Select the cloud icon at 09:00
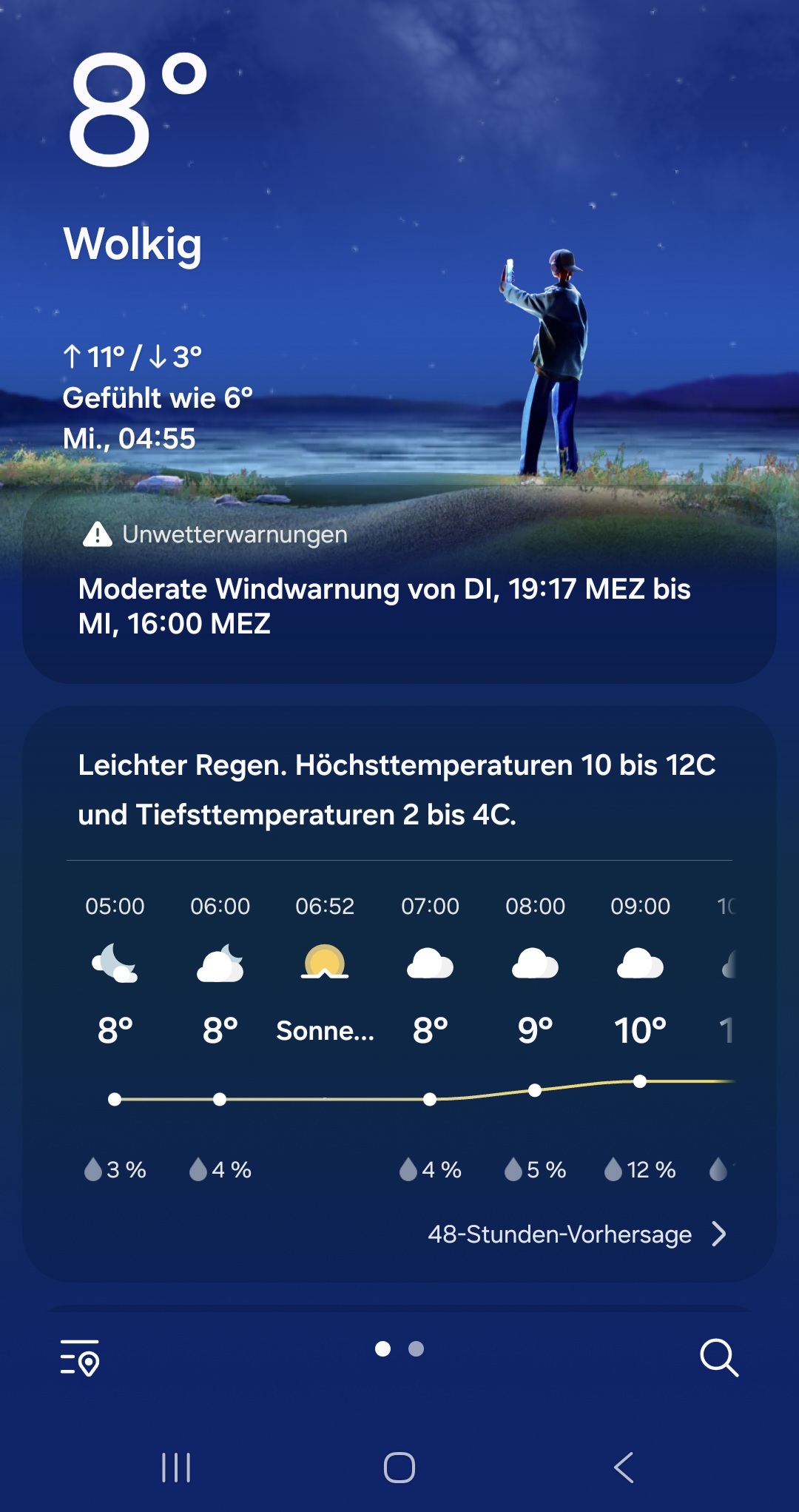 (639, 962)
